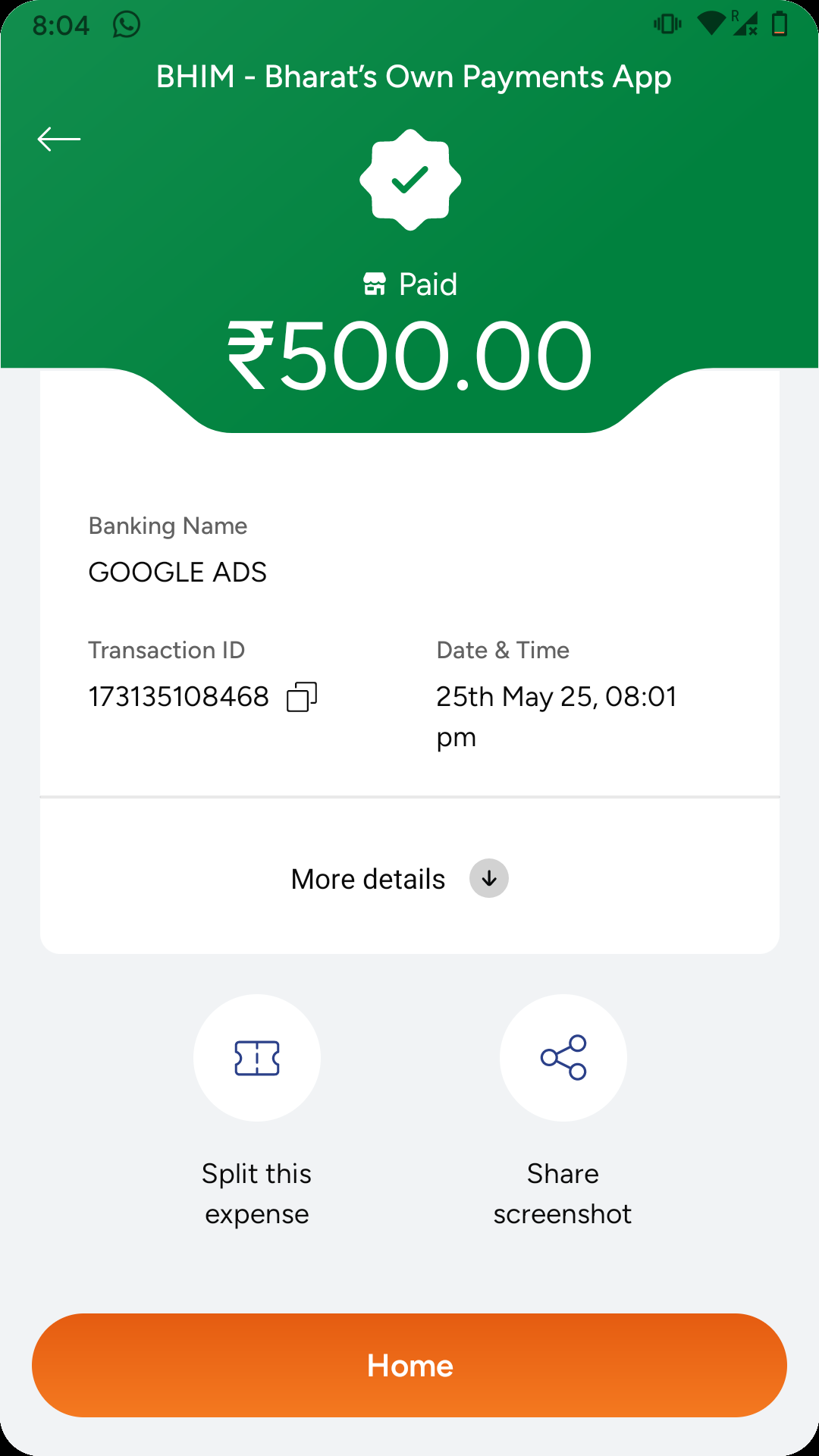Click the green success checkmark badge
Screen dimensions: 819x1456
pos(409,180)
